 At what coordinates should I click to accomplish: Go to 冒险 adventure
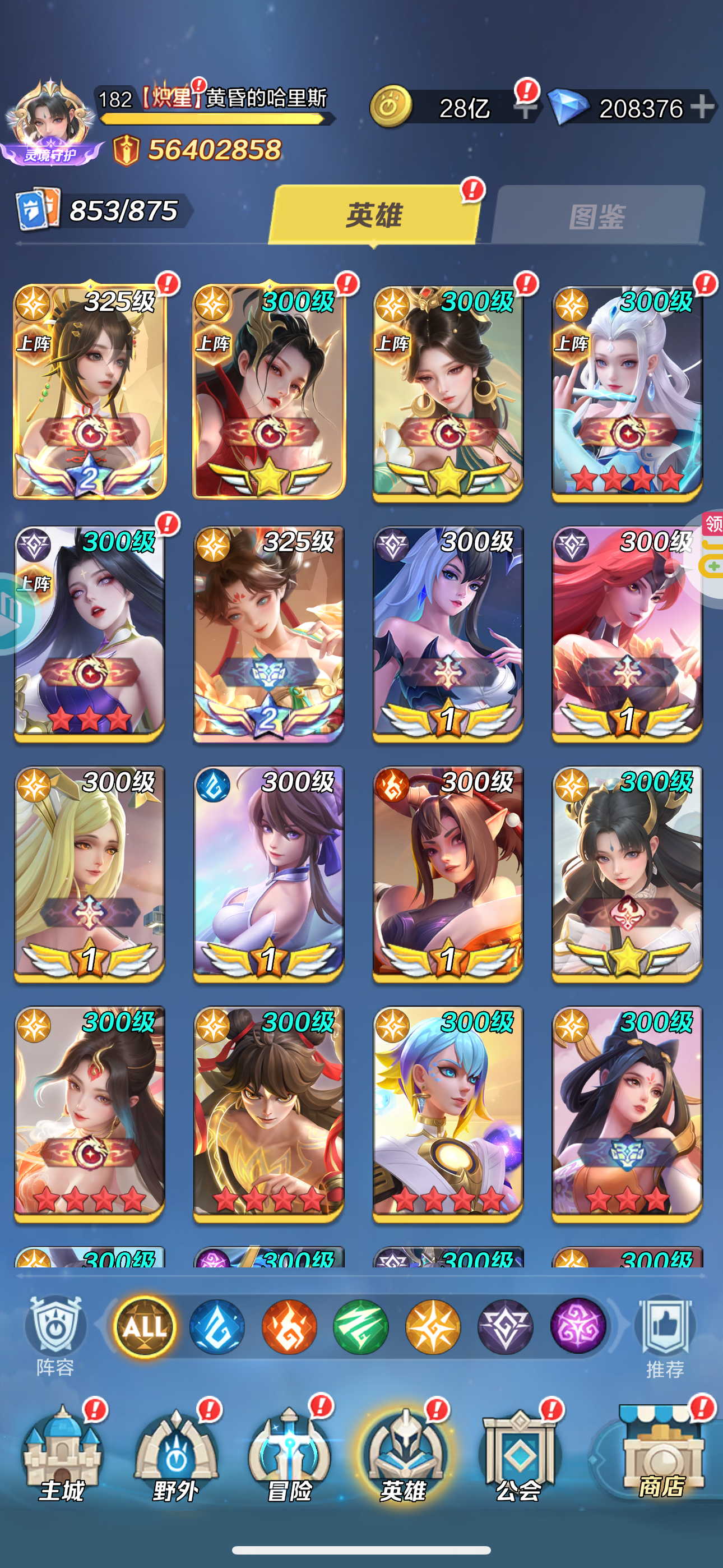point(290,1454)
